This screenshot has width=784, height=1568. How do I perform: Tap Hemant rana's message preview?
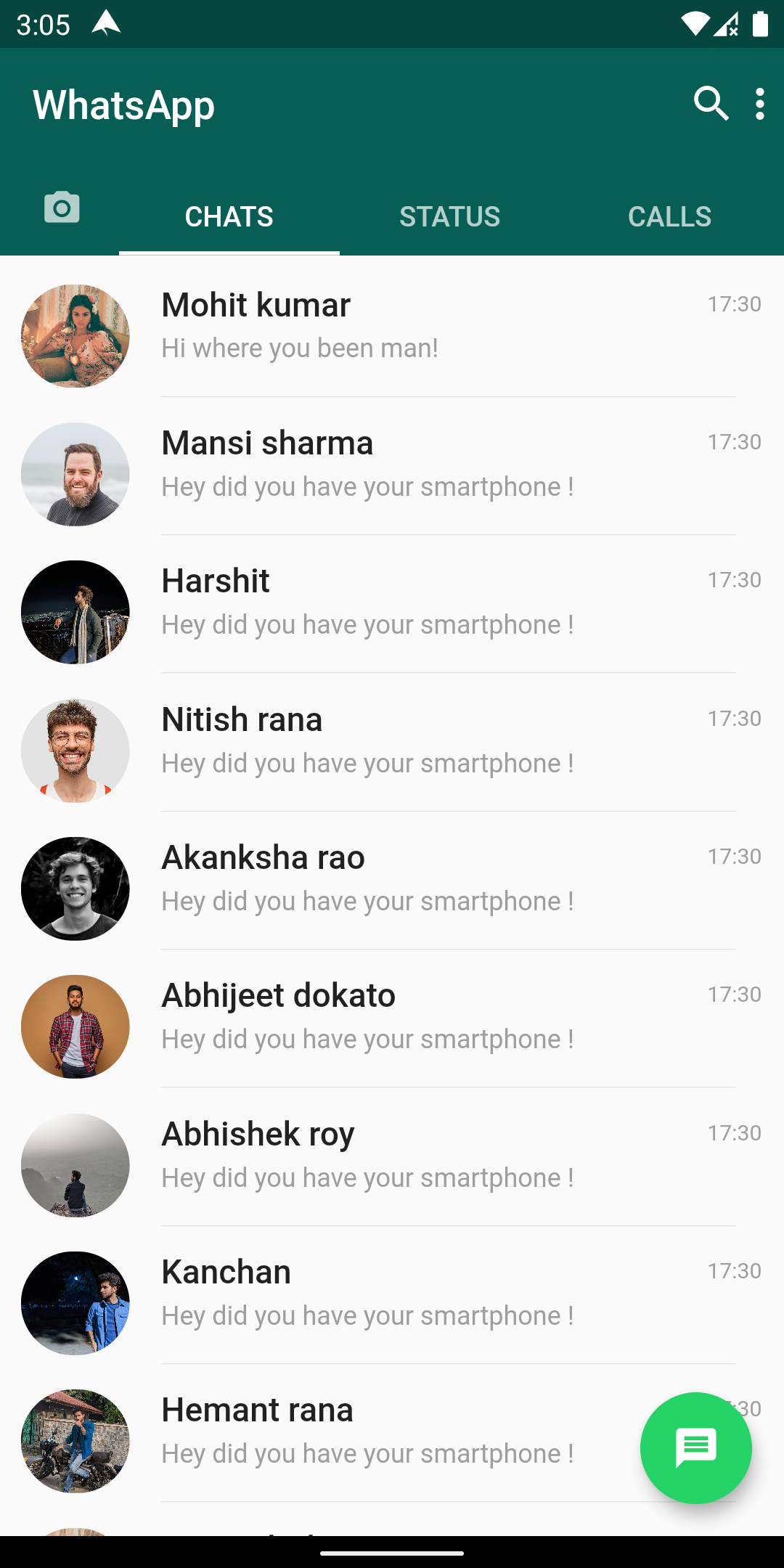(x=367, y=1453)
